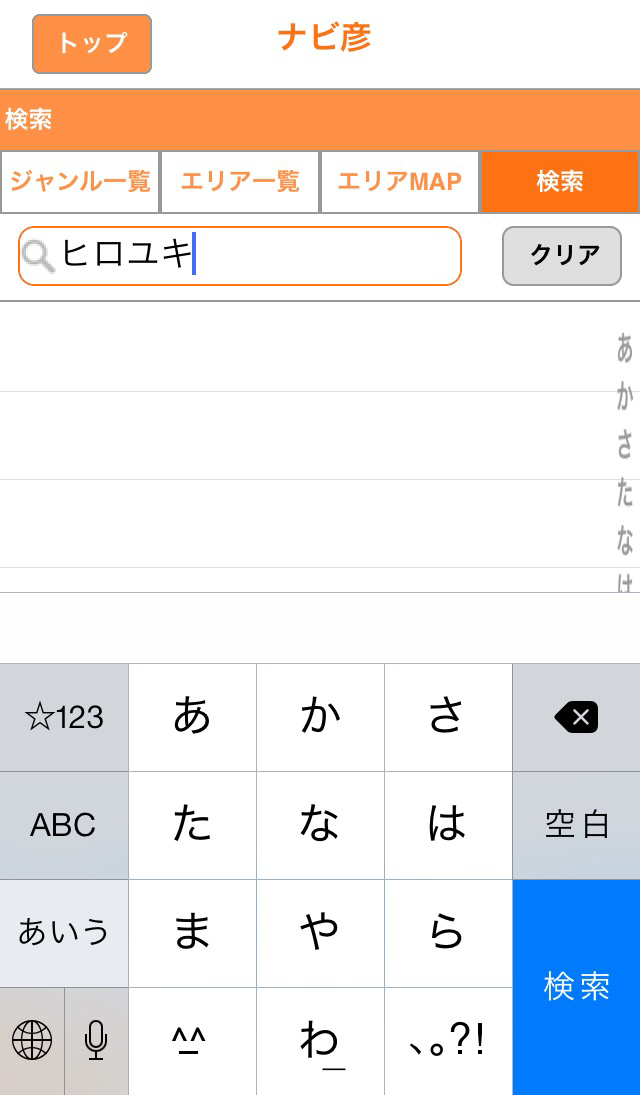Tap the orange 検索 tab

[x=560, y=182]
